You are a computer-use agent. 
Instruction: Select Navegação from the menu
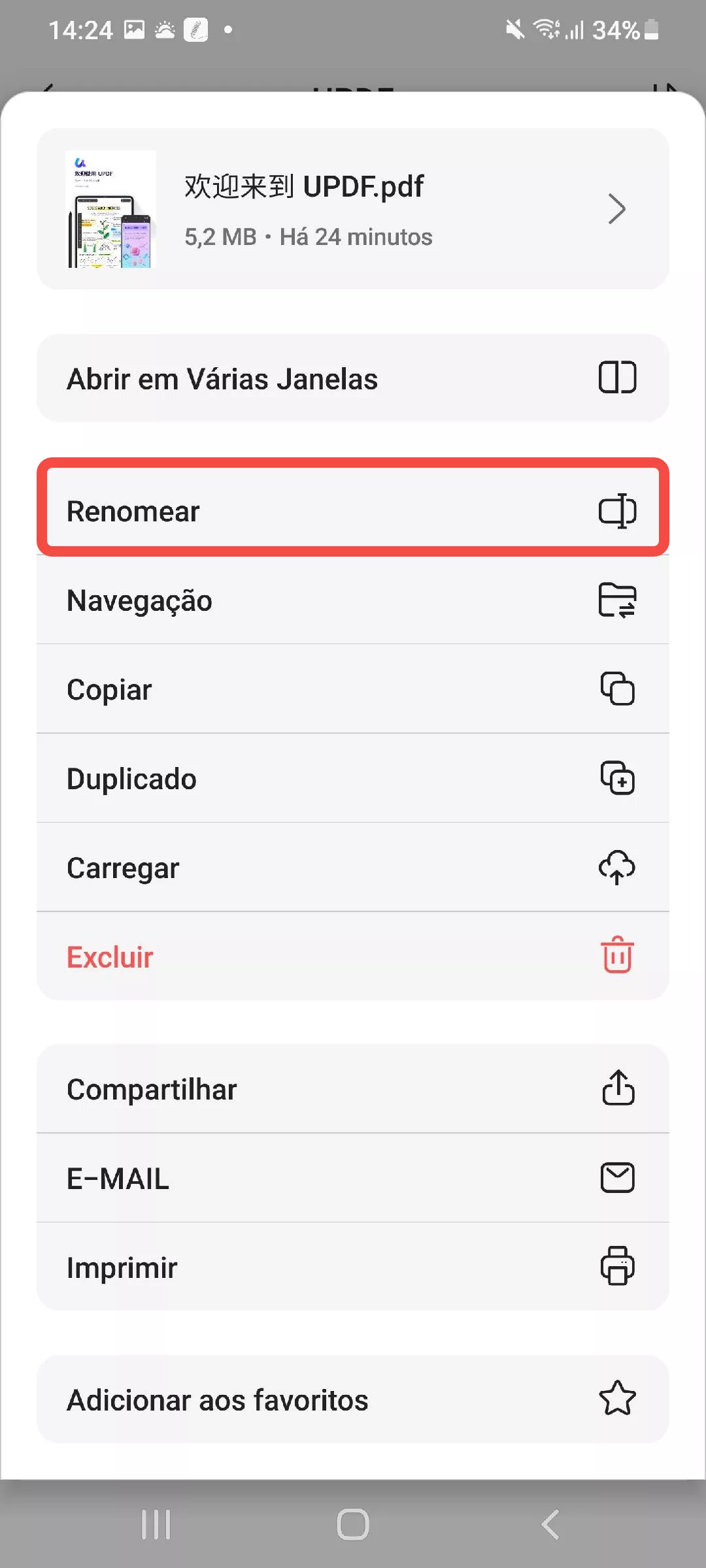261,600
